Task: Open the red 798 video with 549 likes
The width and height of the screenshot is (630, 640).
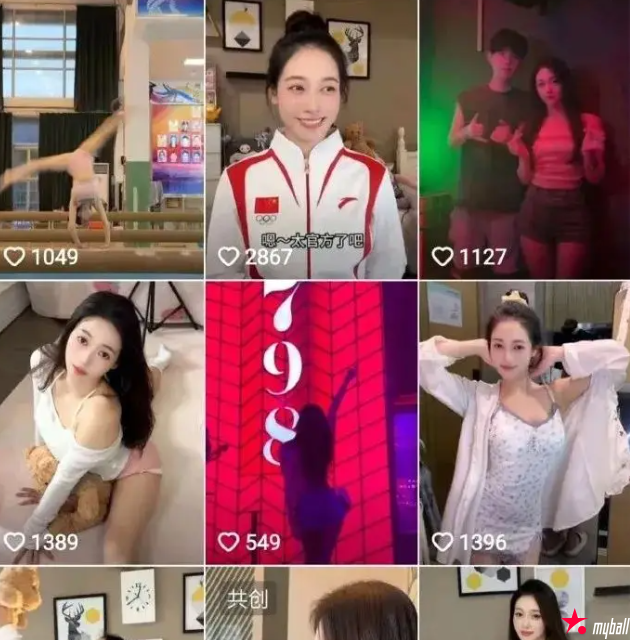Action: (310, 420)
